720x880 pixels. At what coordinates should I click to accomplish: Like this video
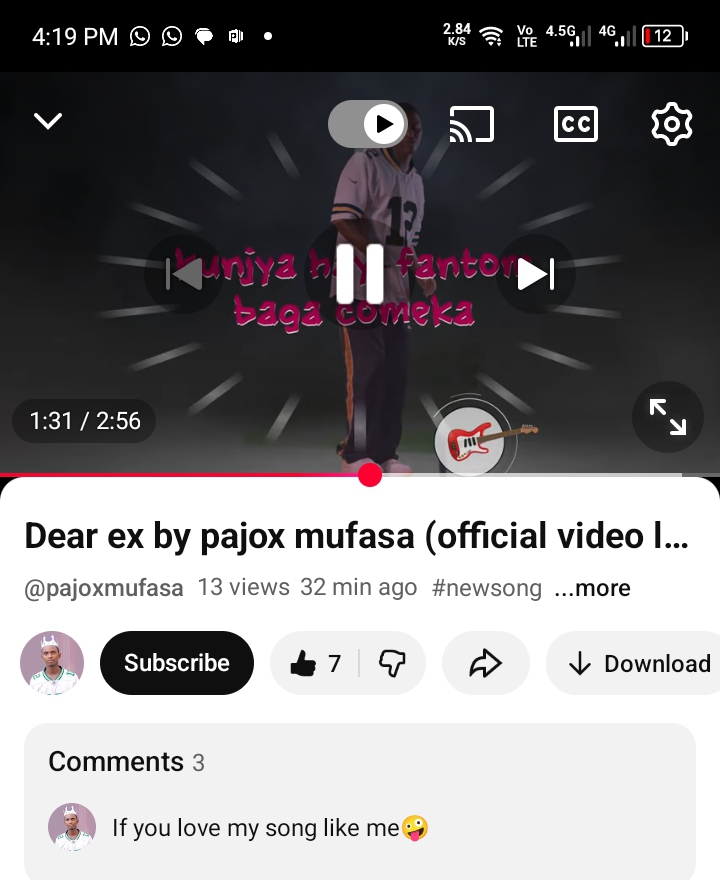coord(315,663)
